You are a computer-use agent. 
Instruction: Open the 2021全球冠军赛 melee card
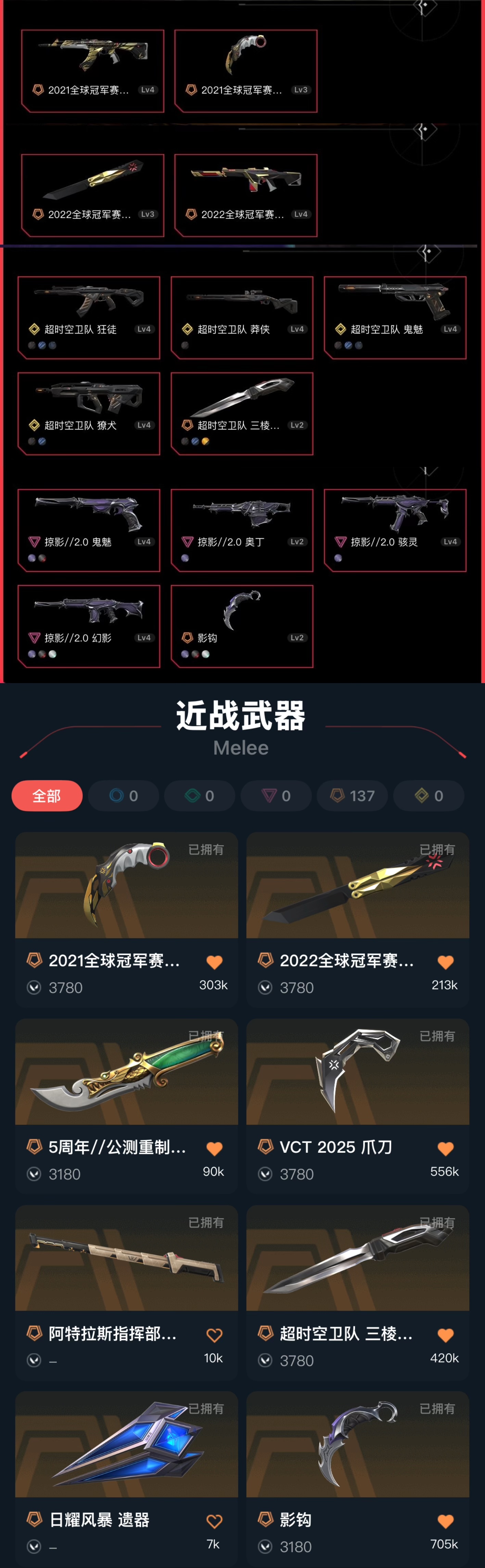pyautogui.click(x=126, y=919)
